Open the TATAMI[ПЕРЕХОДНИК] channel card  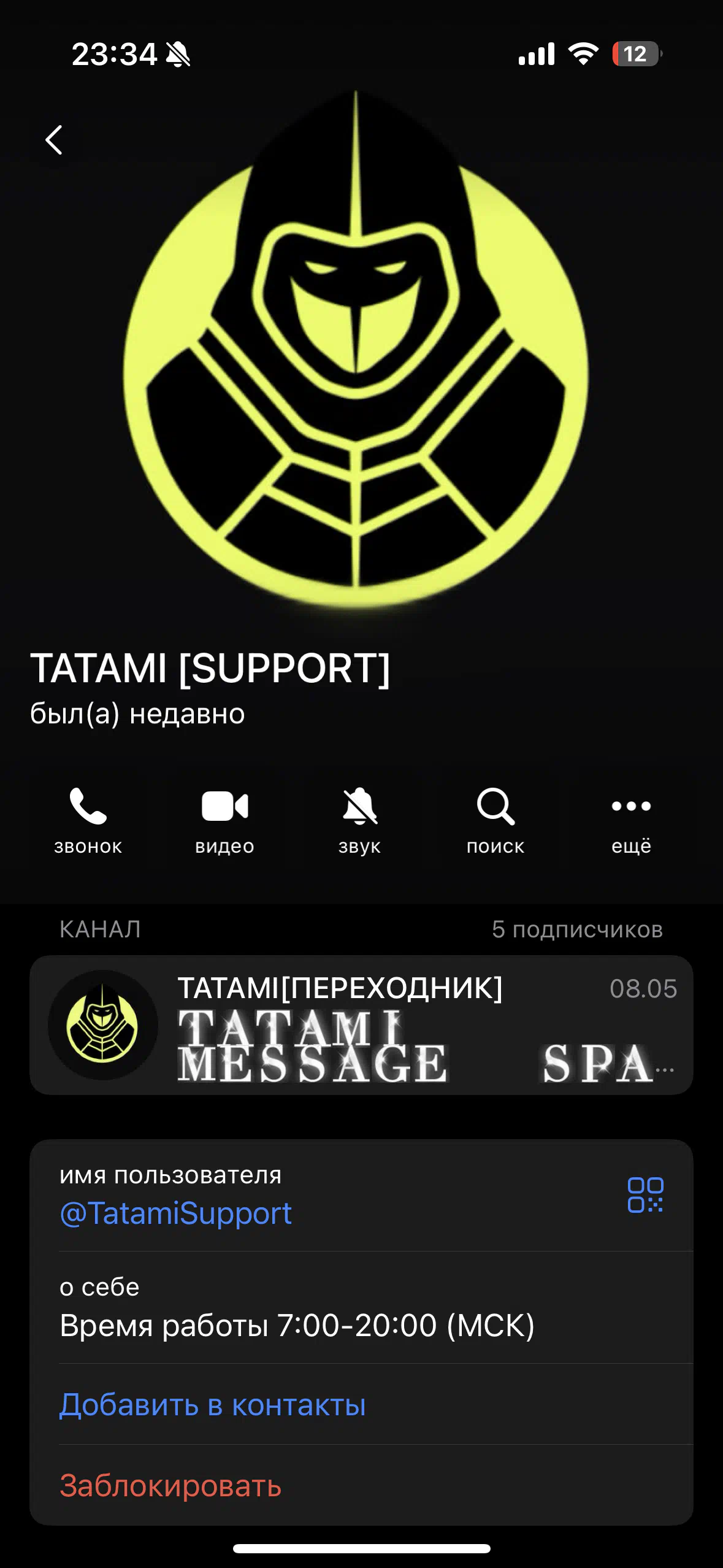pos(361,1024)
